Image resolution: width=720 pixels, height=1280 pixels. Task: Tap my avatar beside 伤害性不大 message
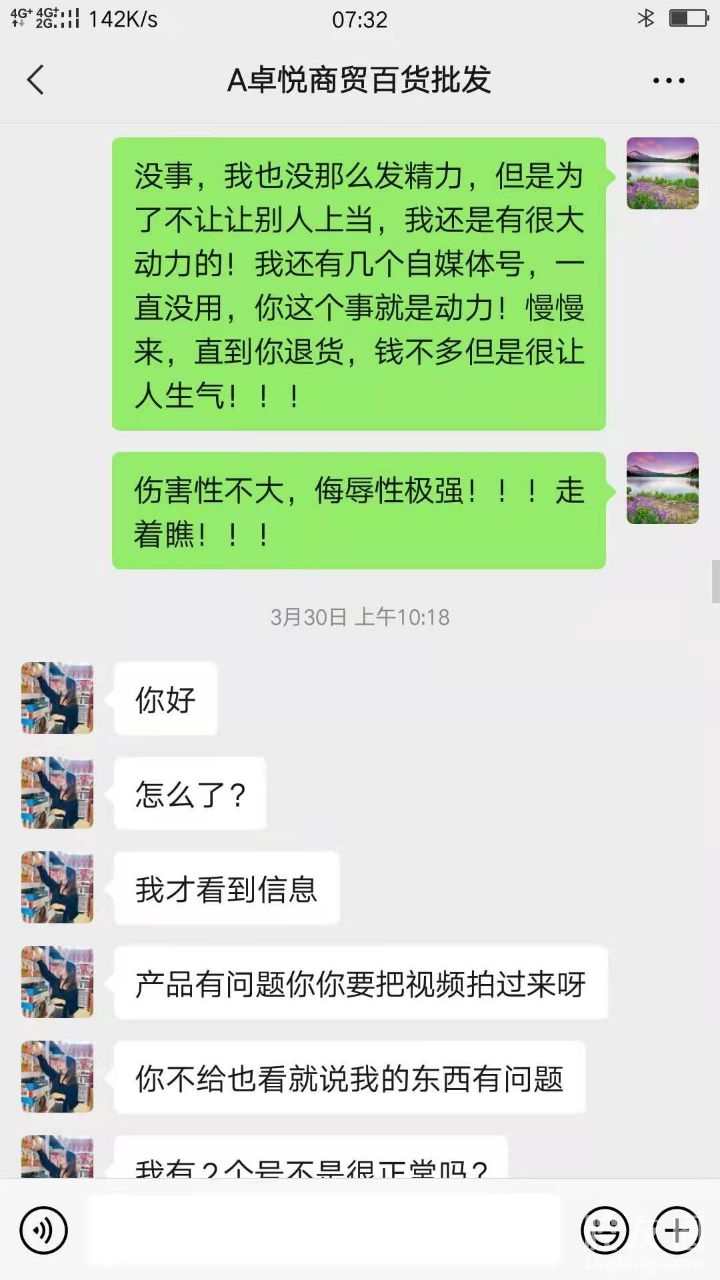coord(662,488)
